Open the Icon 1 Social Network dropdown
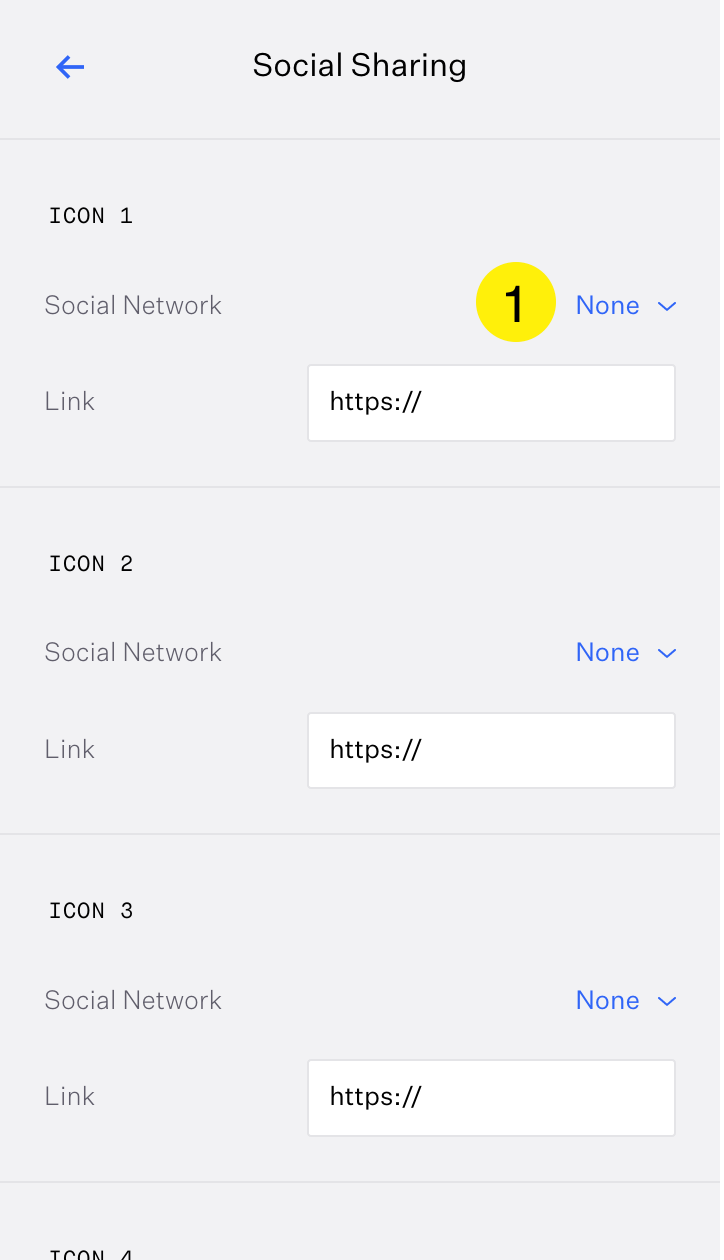 626,305
